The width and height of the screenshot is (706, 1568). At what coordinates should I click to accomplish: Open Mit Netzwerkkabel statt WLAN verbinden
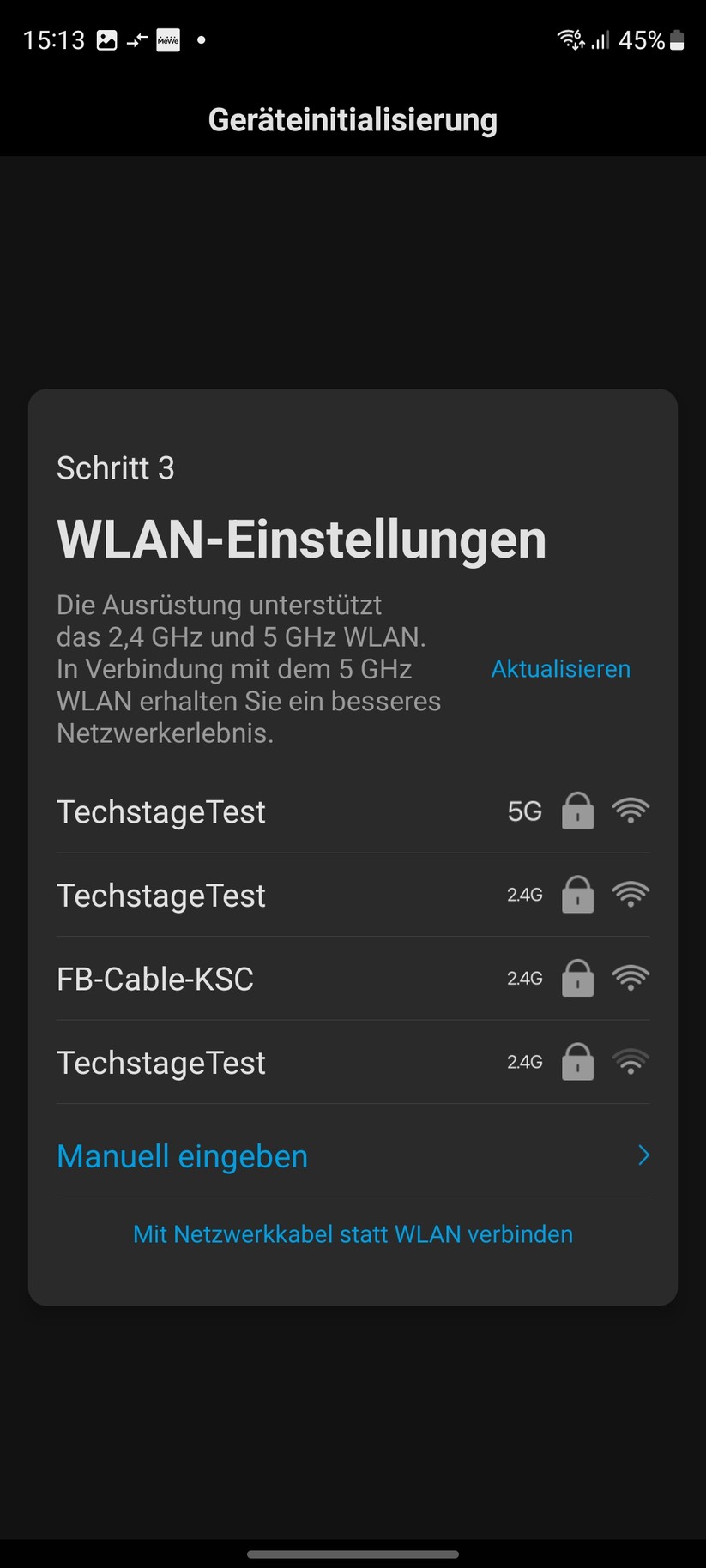tap(353, 1233)
